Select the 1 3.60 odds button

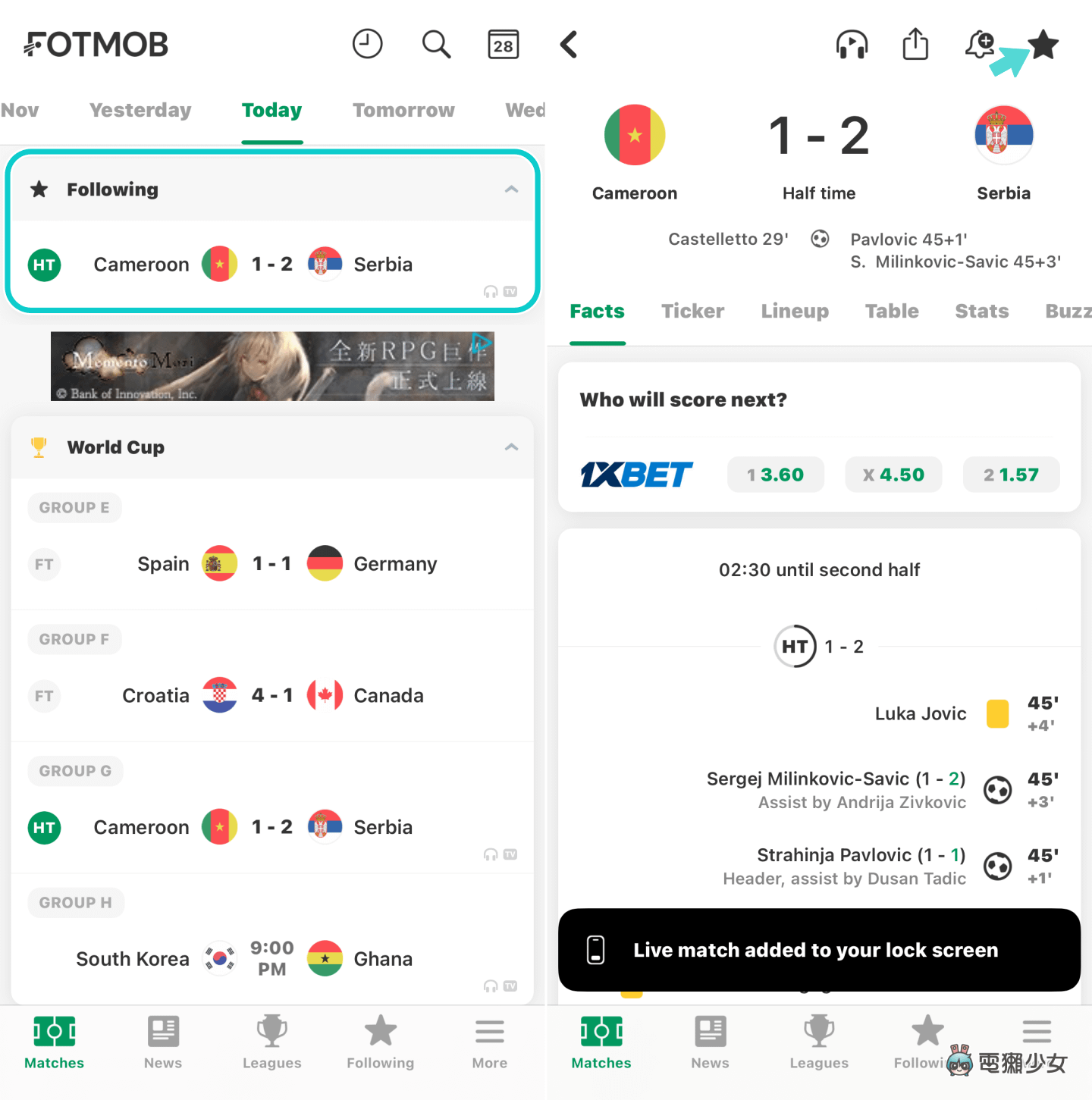[x=775, y=475]
